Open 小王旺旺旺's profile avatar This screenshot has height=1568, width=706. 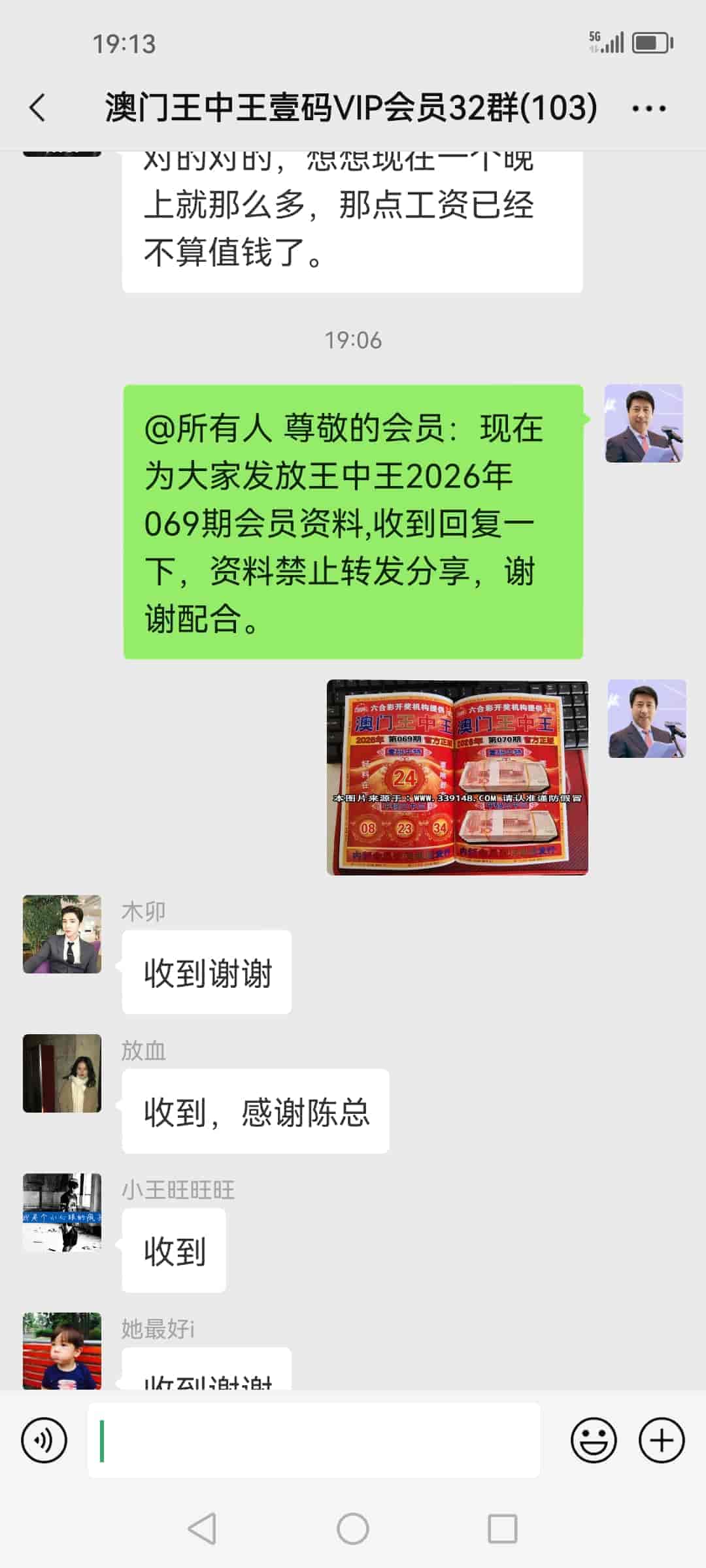(62, 1212)
